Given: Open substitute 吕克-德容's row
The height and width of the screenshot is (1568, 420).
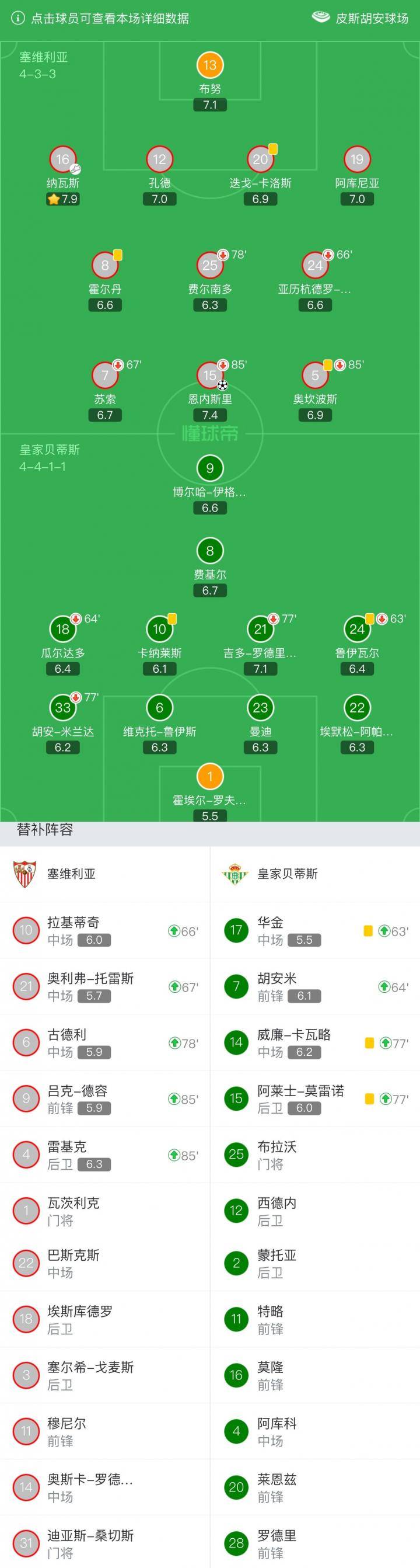Looking at the screenshot, I should (104, 1098).
